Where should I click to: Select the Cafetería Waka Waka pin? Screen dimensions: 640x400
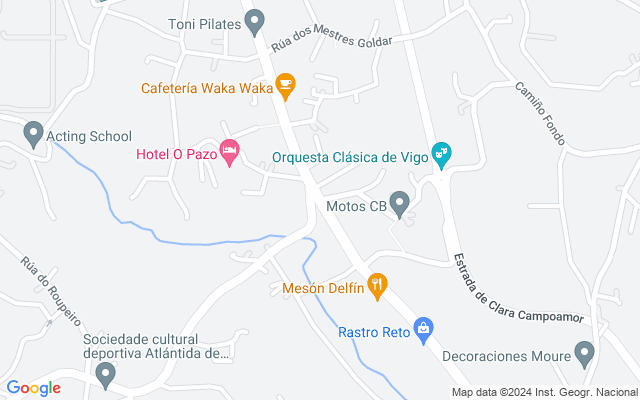[286, 87]
